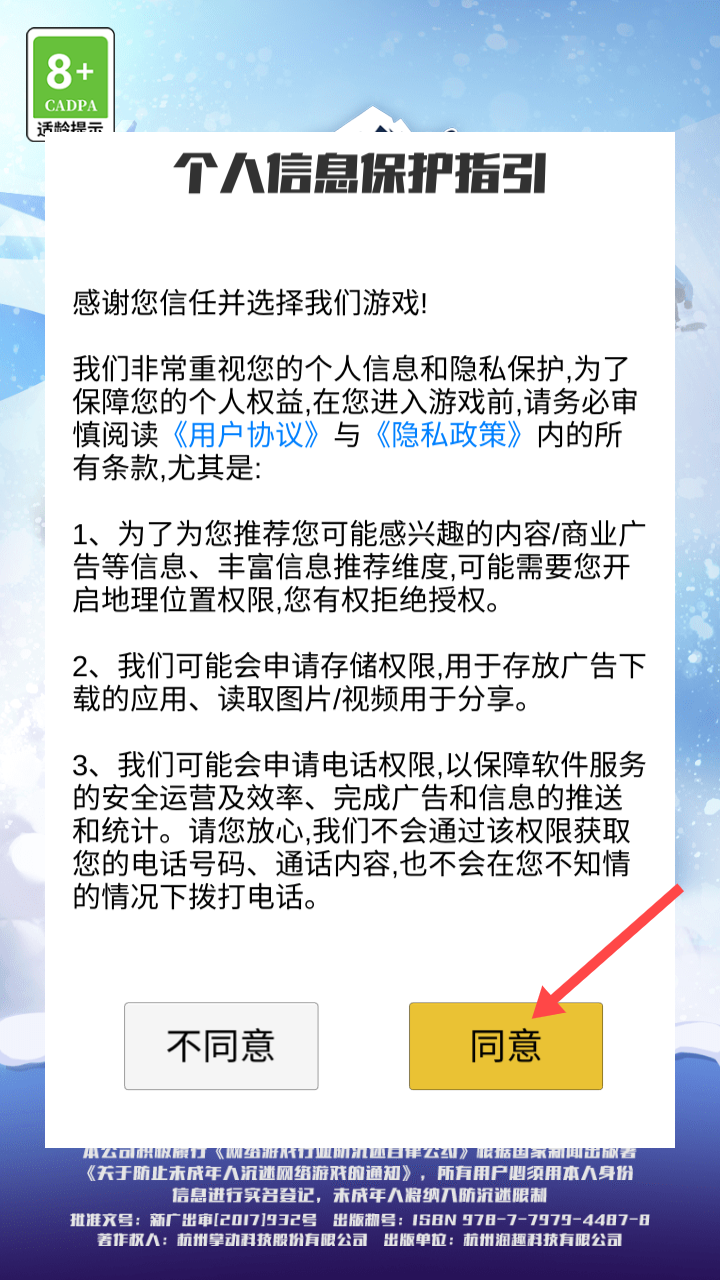Open the 《隐私政策》 link
Image resolution: width=720 pixels, height=1280 pixels.
point(449,435)
